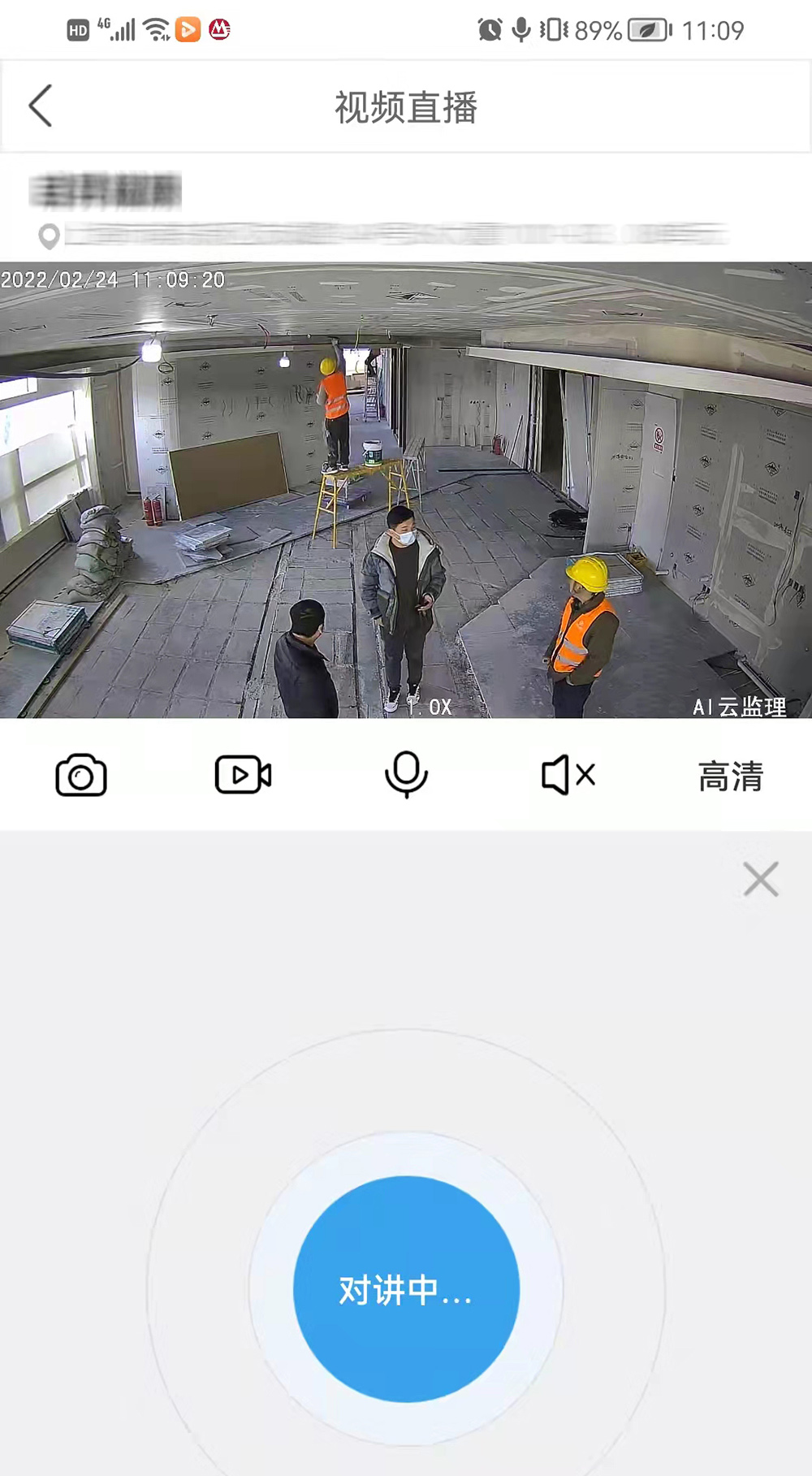
Task: Go back from the 视频直播 screen
Action: tap(41, 106)
